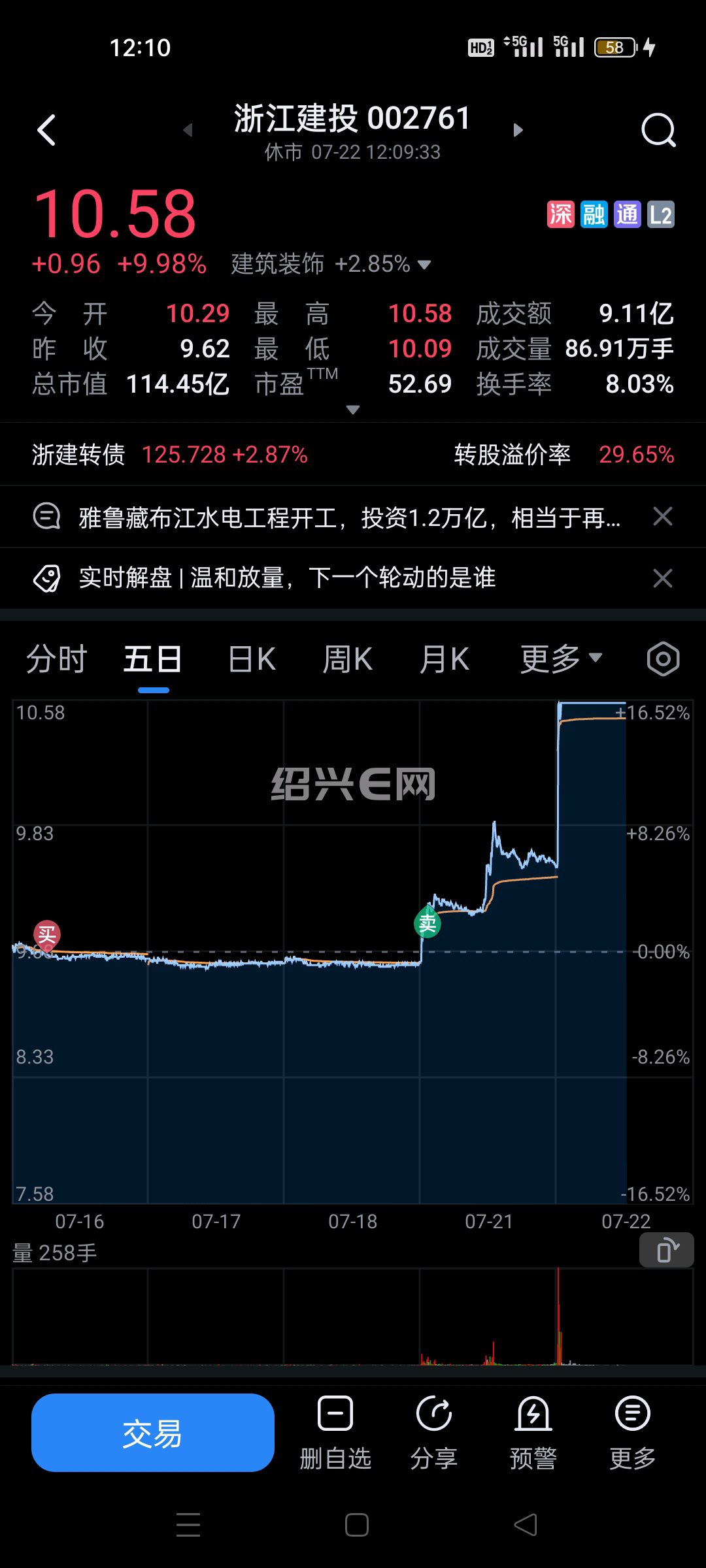
Task: Jump to the next stock arrow
Action: point(518,130)
